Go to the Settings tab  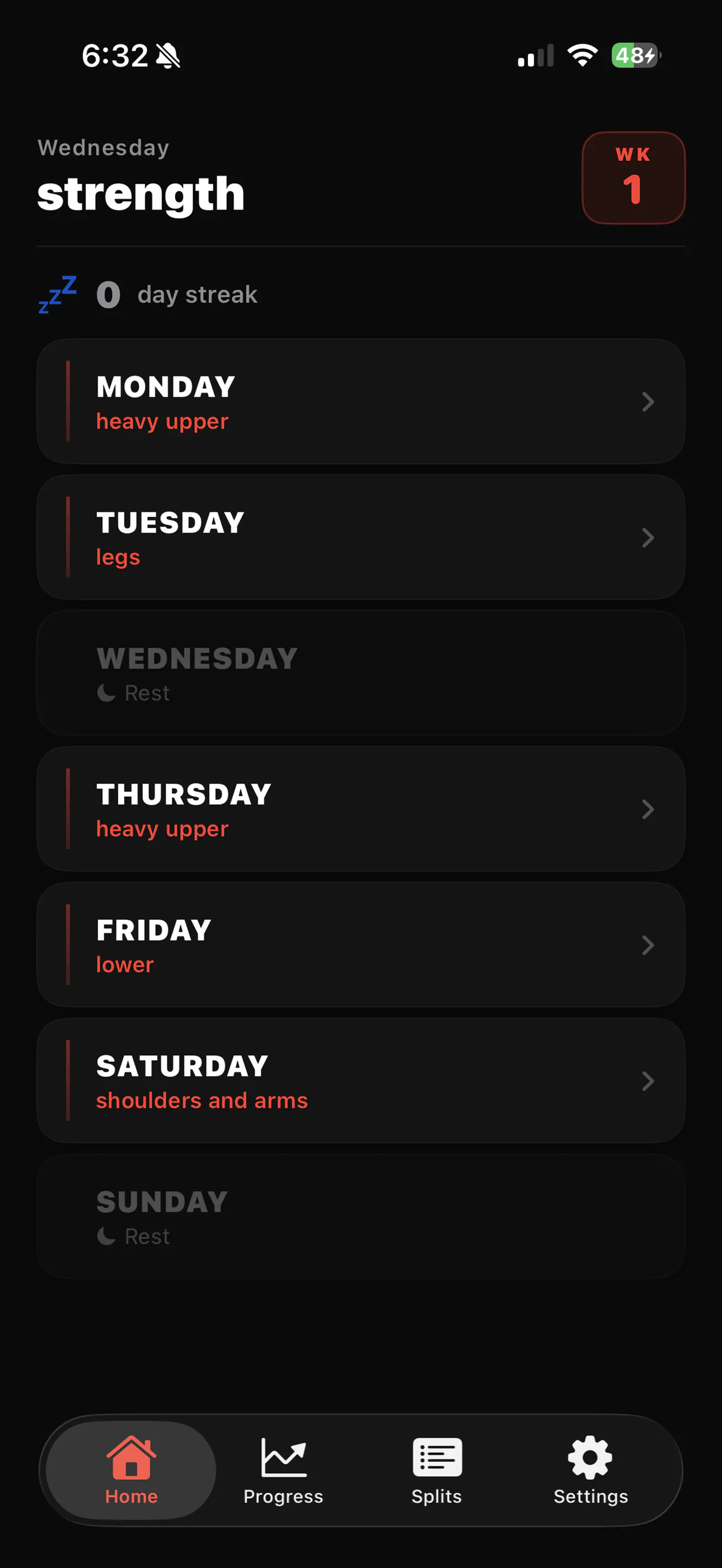(x=591, y=1470)
